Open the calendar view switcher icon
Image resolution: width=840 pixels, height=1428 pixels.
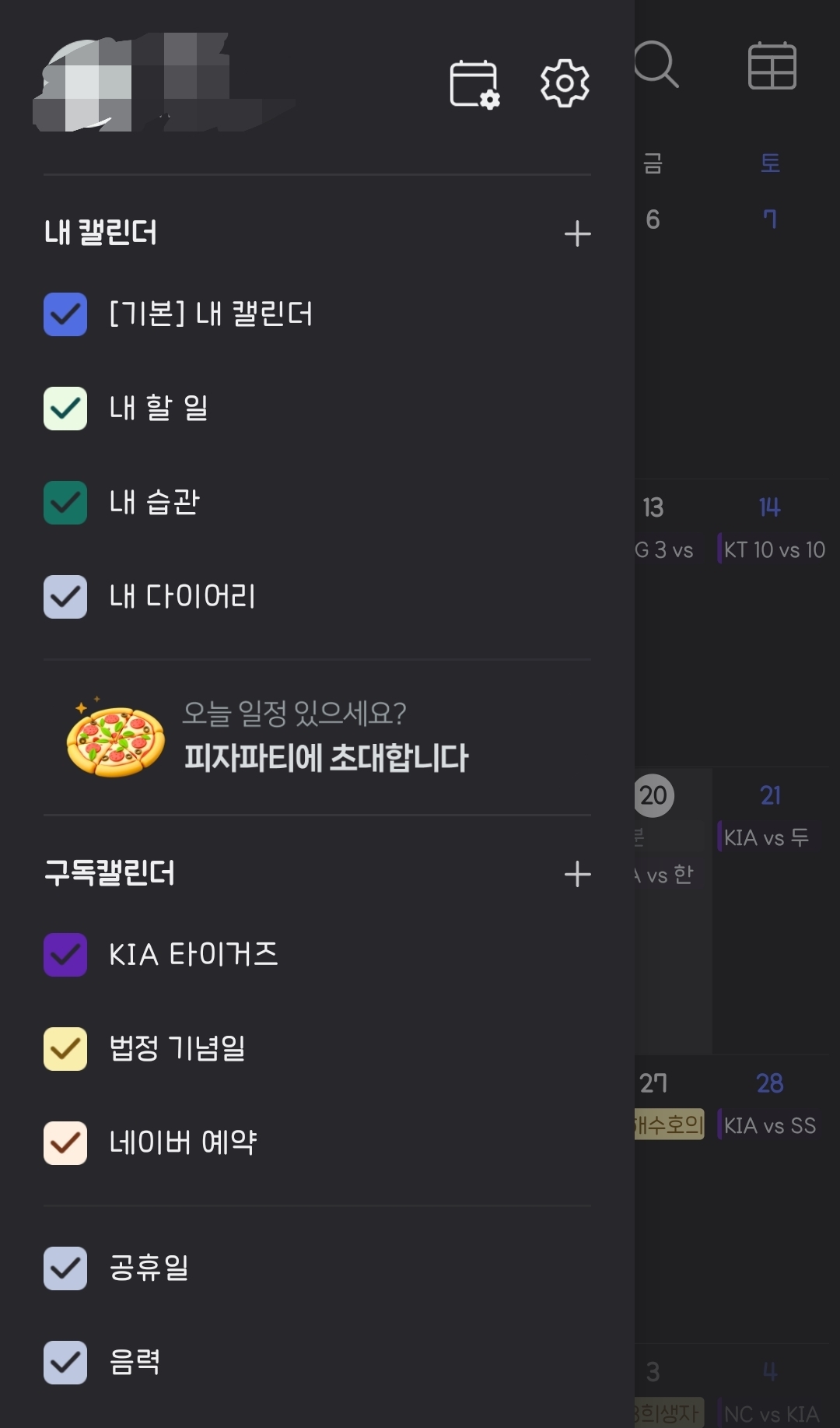[x=771, y=65]
